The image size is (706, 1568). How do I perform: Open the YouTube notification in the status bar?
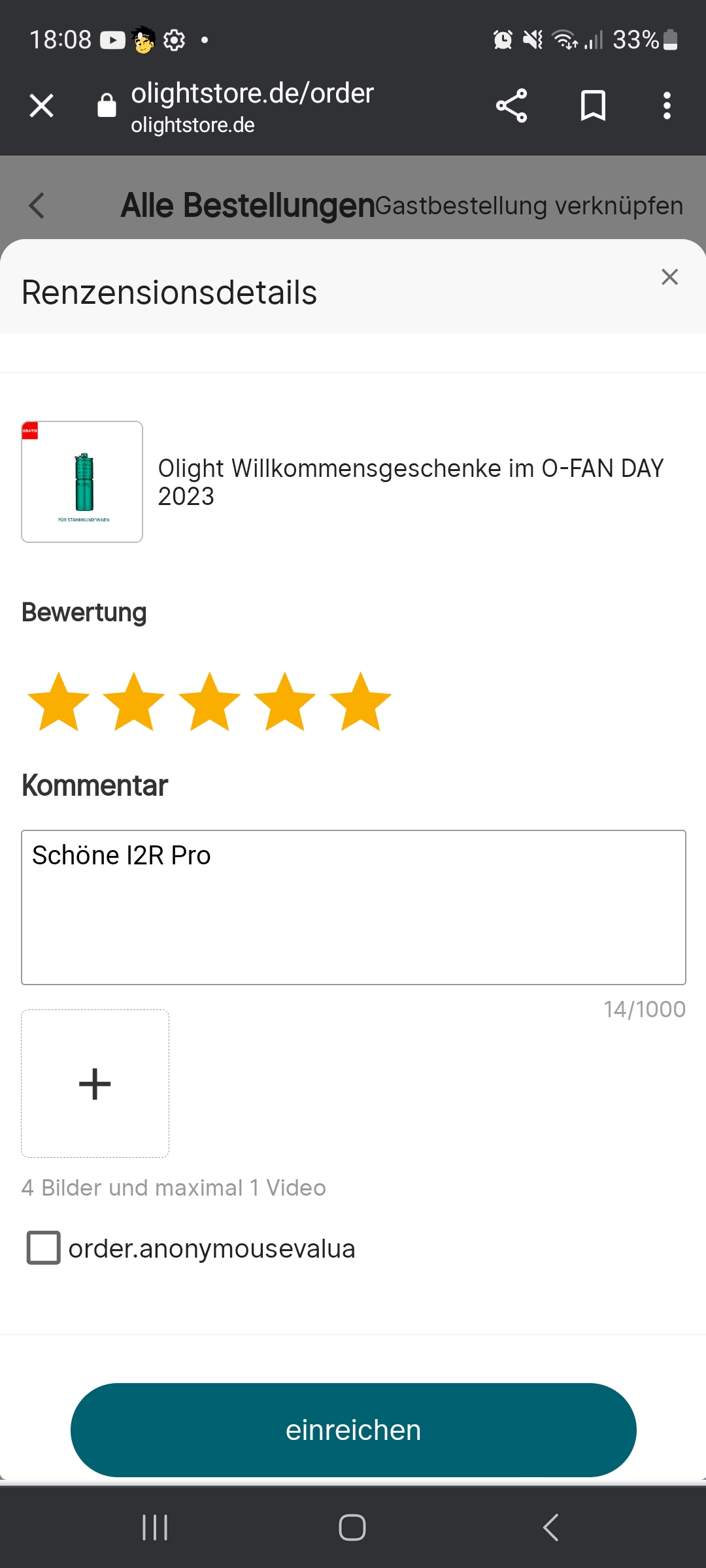(x=112, y=40)
